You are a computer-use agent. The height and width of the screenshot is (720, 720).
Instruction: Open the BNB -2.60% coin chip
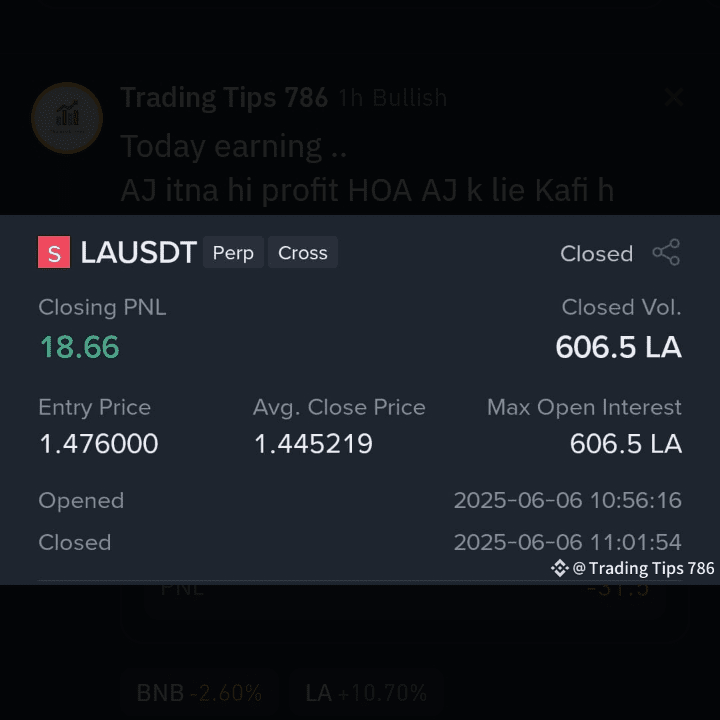[x=199, y=693]
